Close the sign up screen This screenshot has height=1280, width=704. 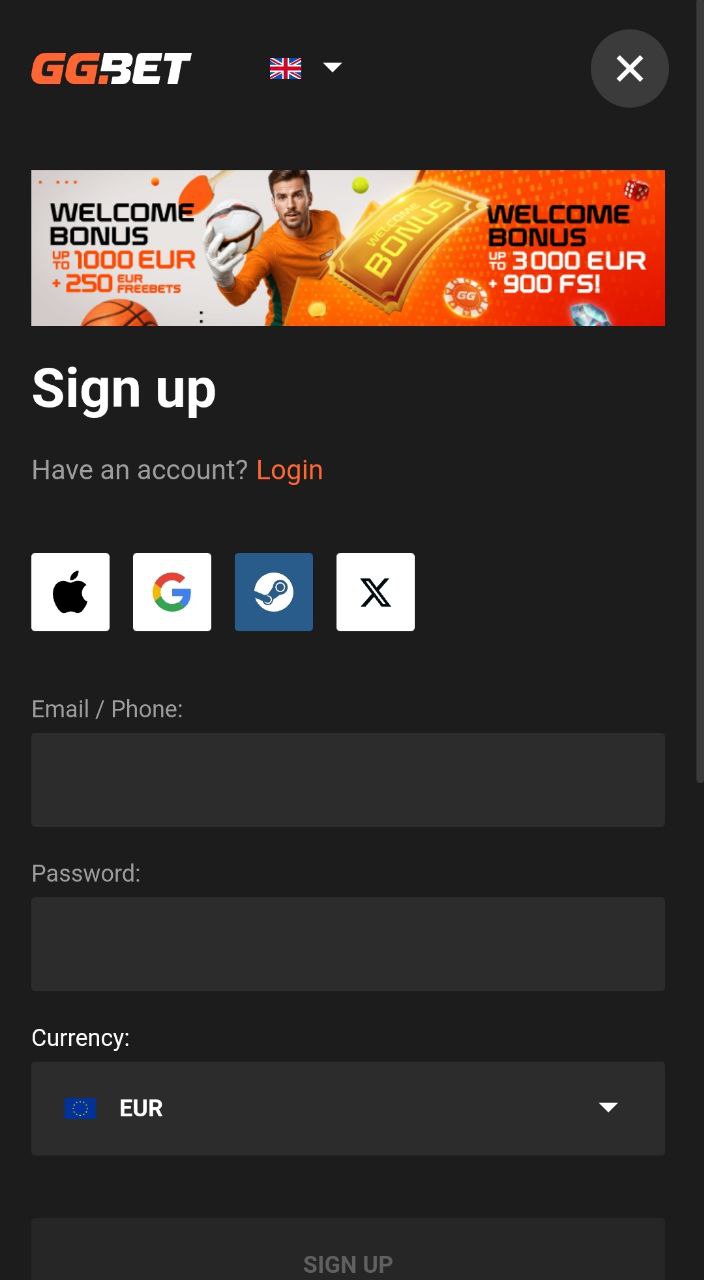[x=629, y=68]
